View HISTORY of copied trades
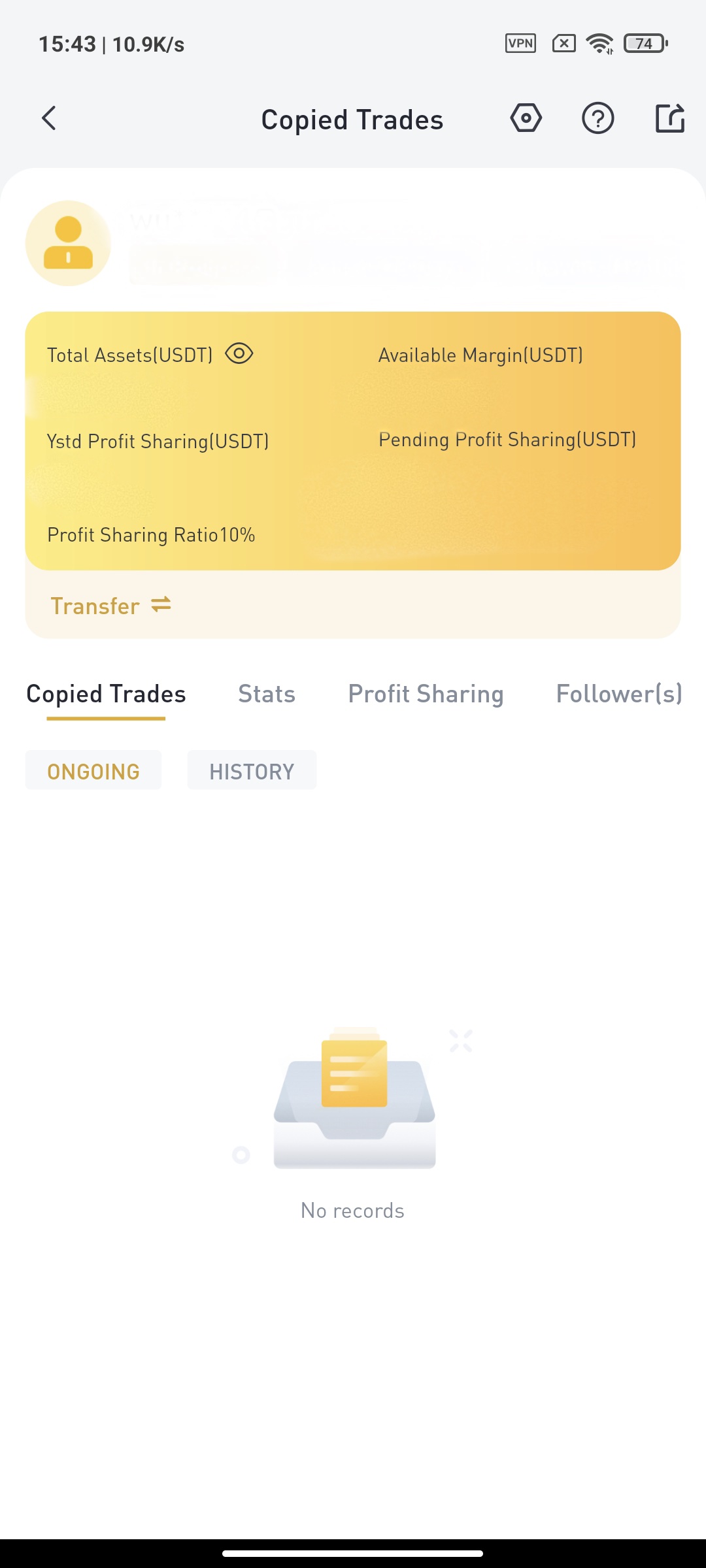706x1568 pixels. point(252,770)
